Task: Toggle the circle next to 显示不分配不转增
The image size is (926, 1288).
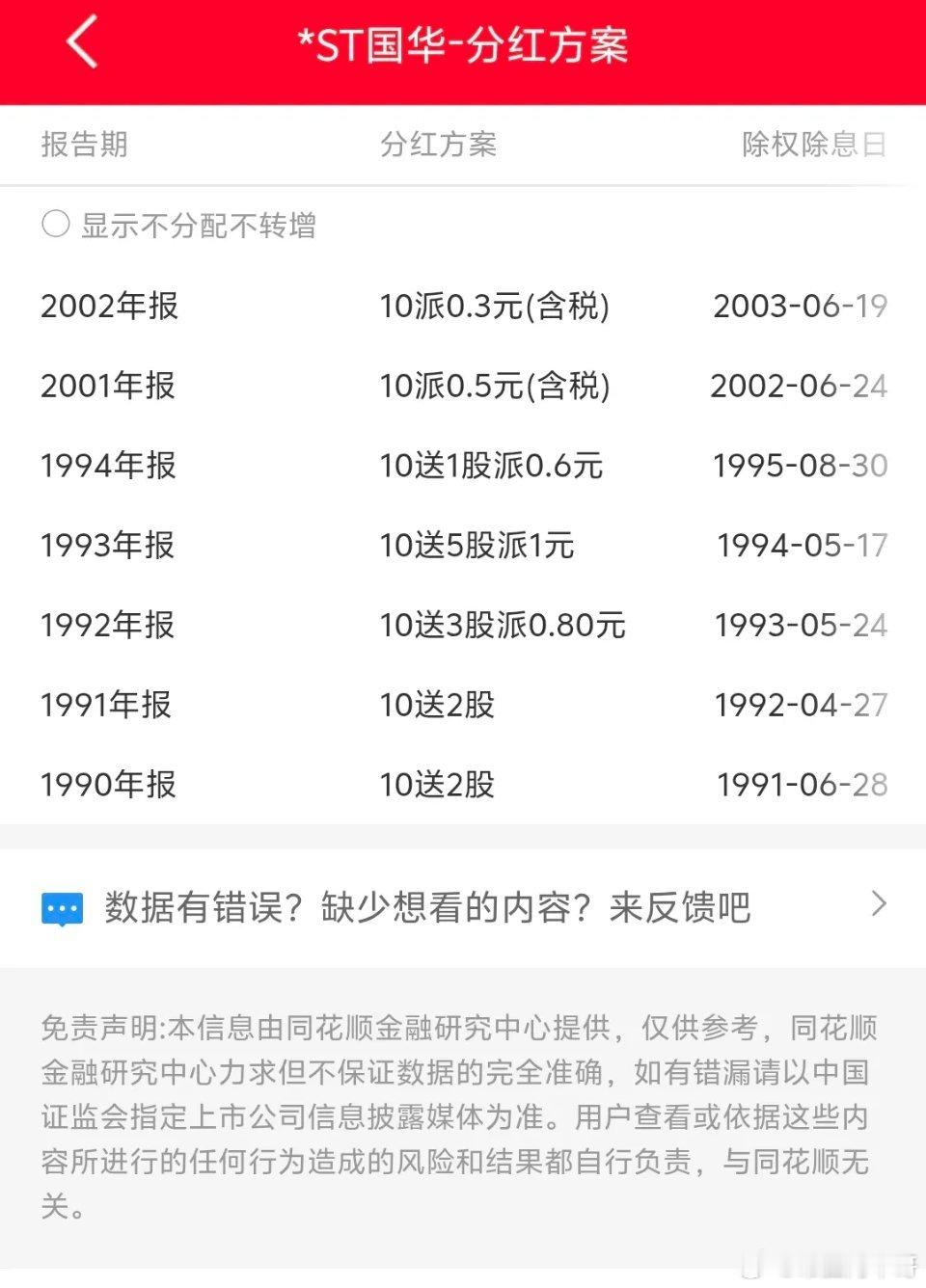Action: (56, 224)
